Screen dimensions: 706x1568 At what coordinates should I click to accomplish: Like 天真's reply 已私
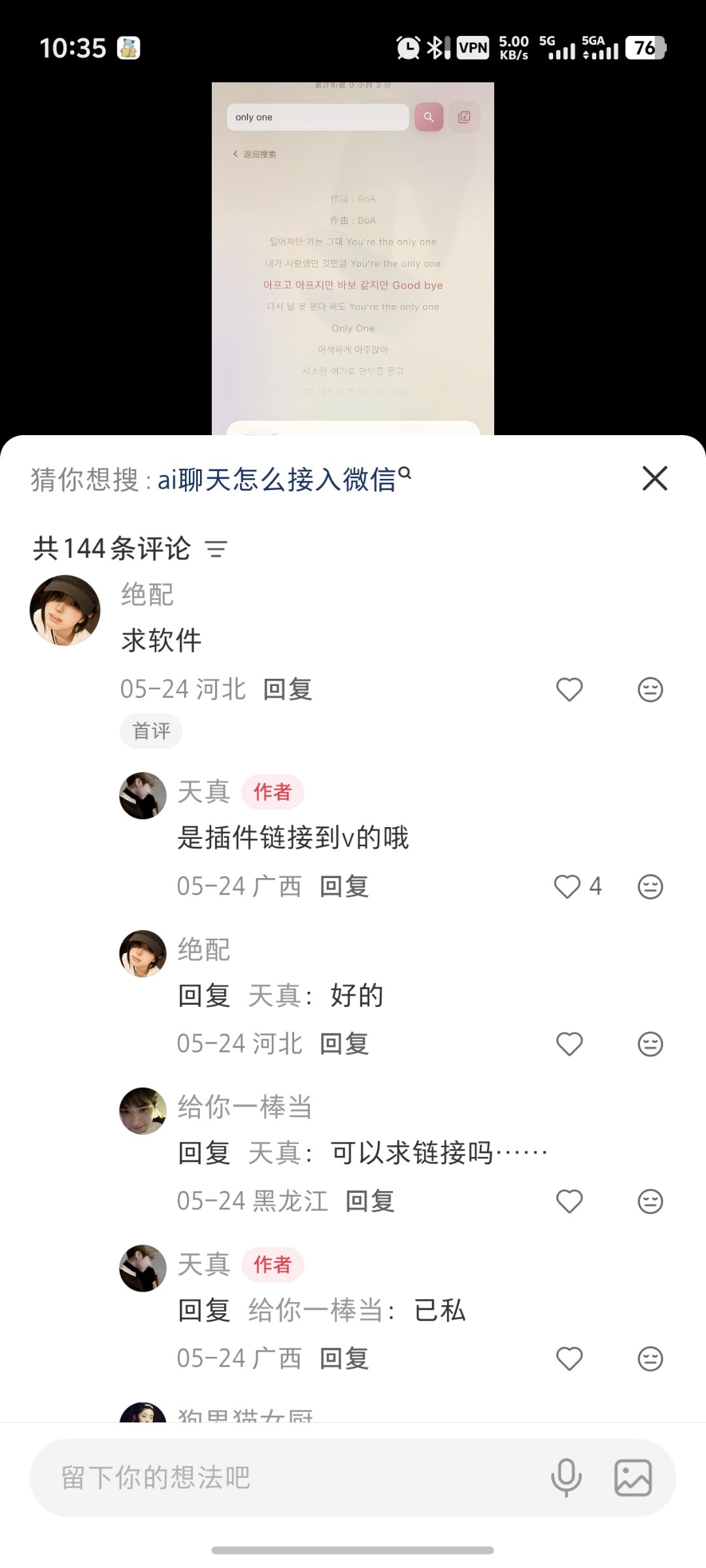click(x=569, y=1359)
